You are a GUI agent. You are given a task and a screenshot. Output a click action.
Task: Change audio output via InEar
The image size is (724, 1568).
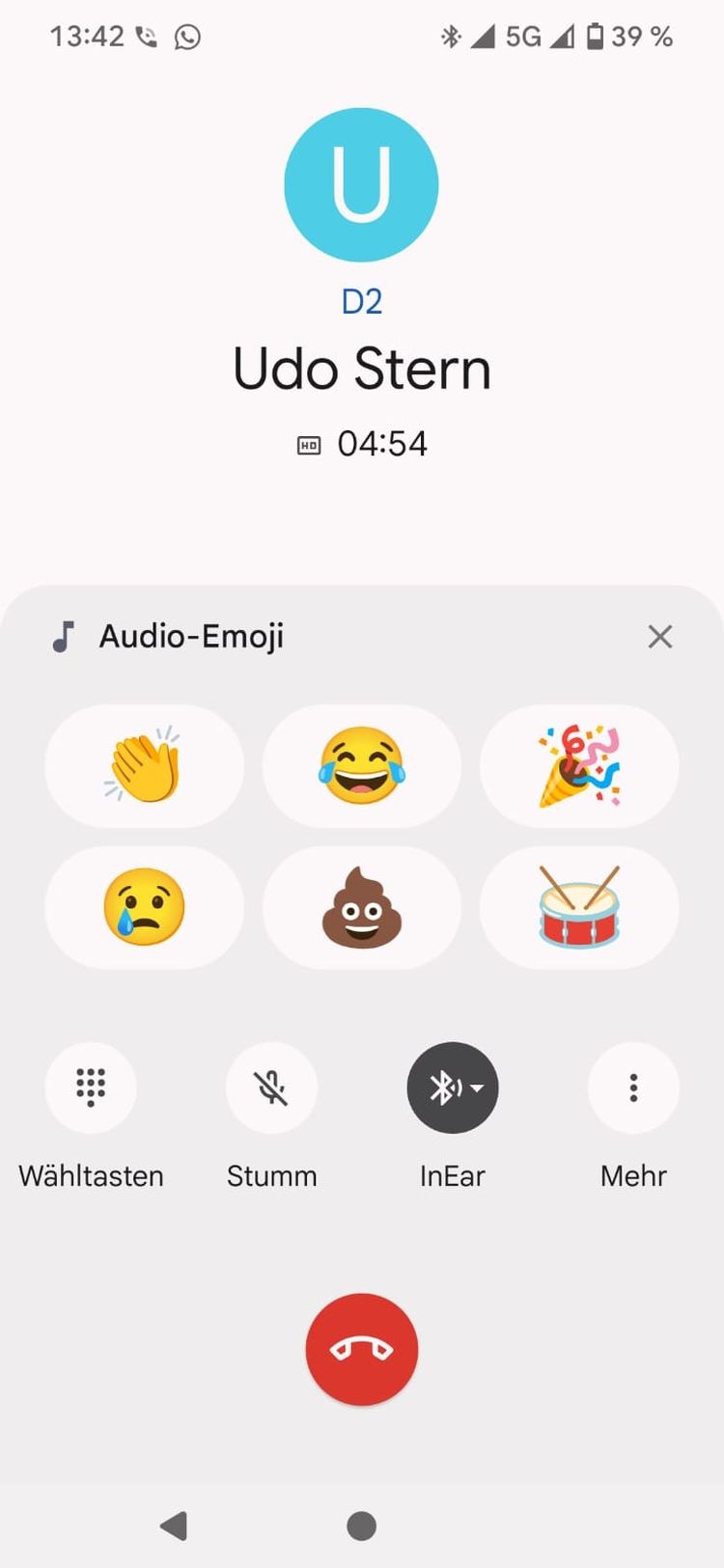[x=453, y=1087]
